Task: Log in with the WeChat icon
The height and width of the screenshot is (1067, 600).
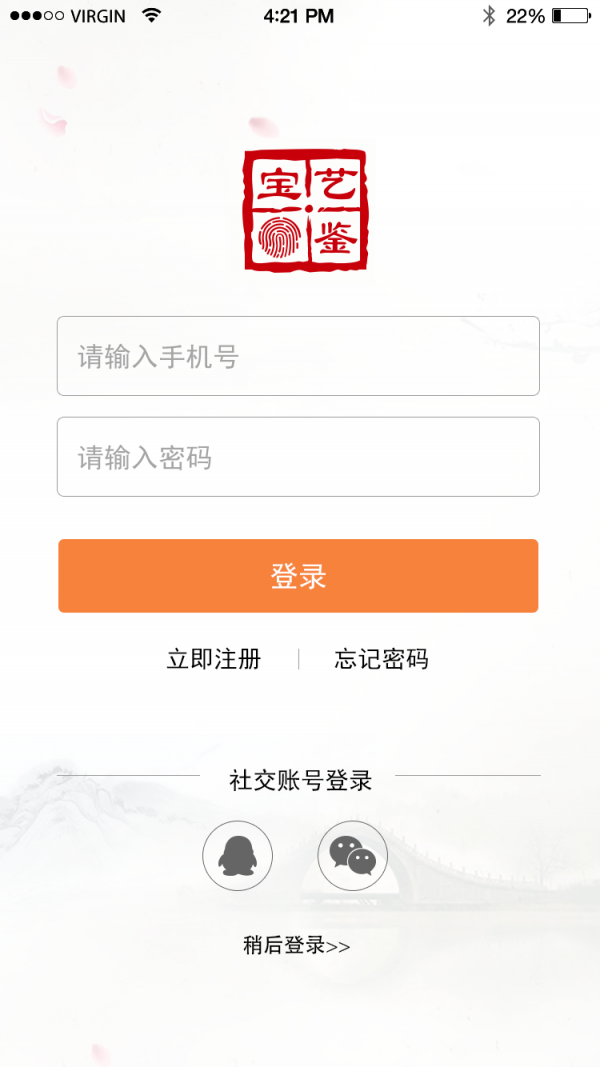Action: 352,856
